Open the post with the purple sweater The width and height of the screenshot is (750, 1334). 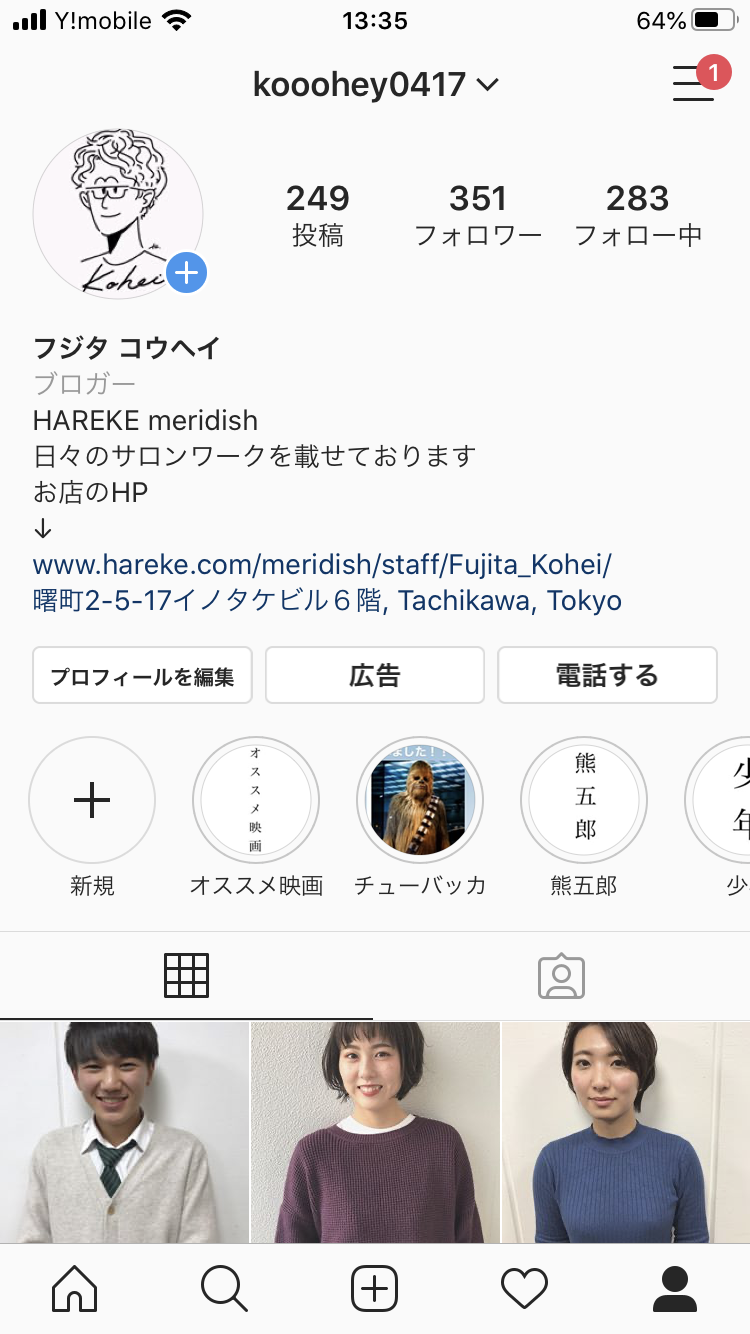(375, 1132)
